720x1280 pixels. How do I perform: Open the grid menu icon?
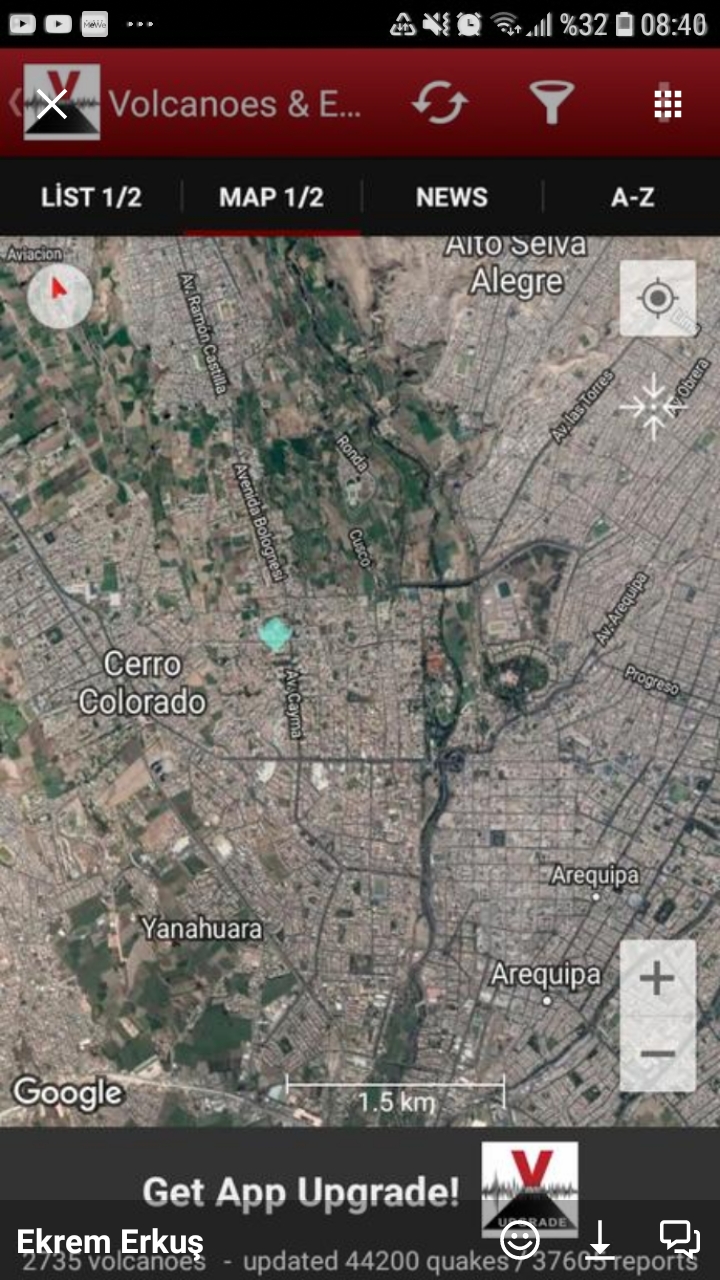(x=667, y=104)
